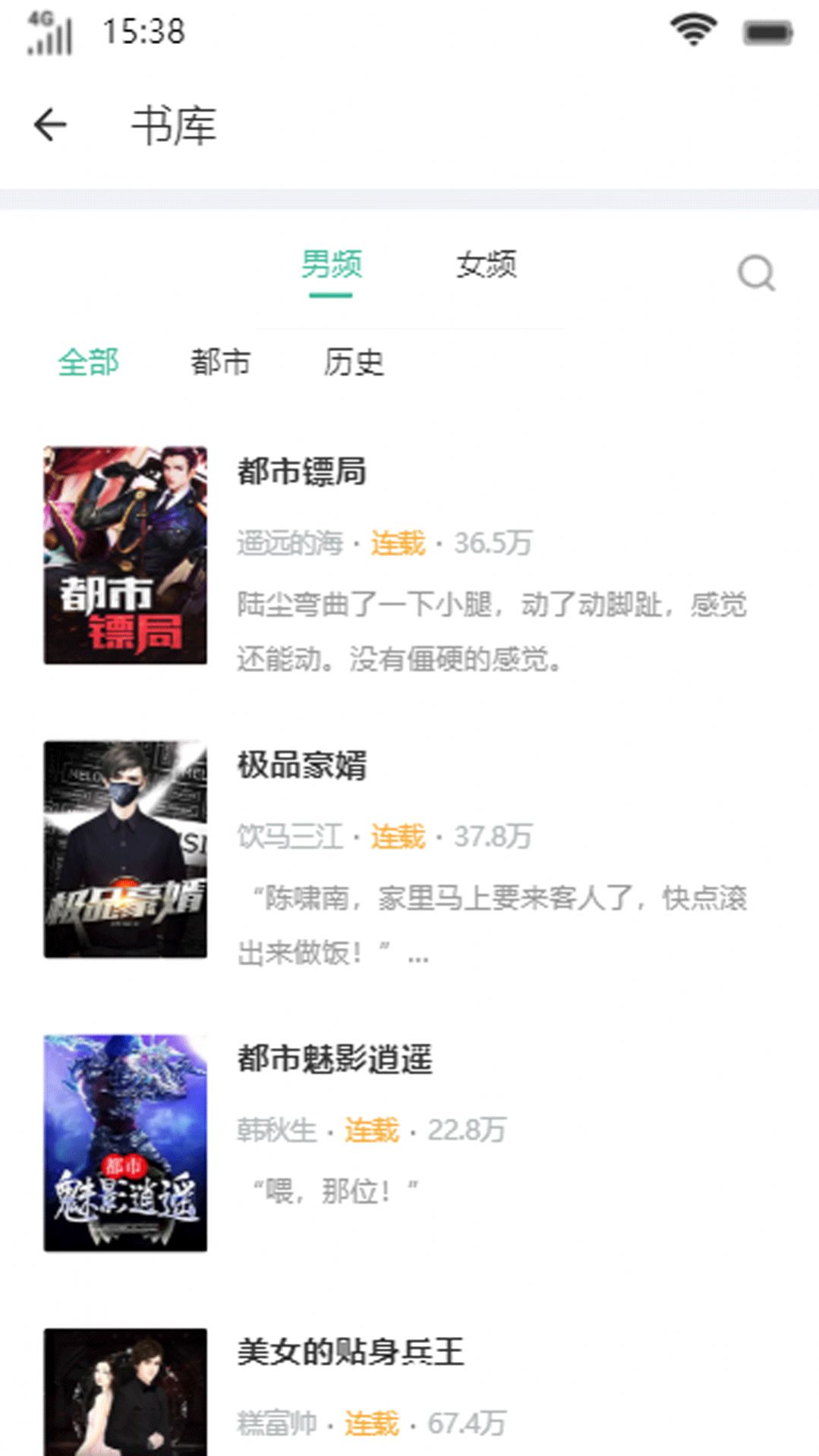The height and width of the screenshot is (1456, 819).
Task: Open the book 都市魅影逍遥
Action: click(334, 1062)
